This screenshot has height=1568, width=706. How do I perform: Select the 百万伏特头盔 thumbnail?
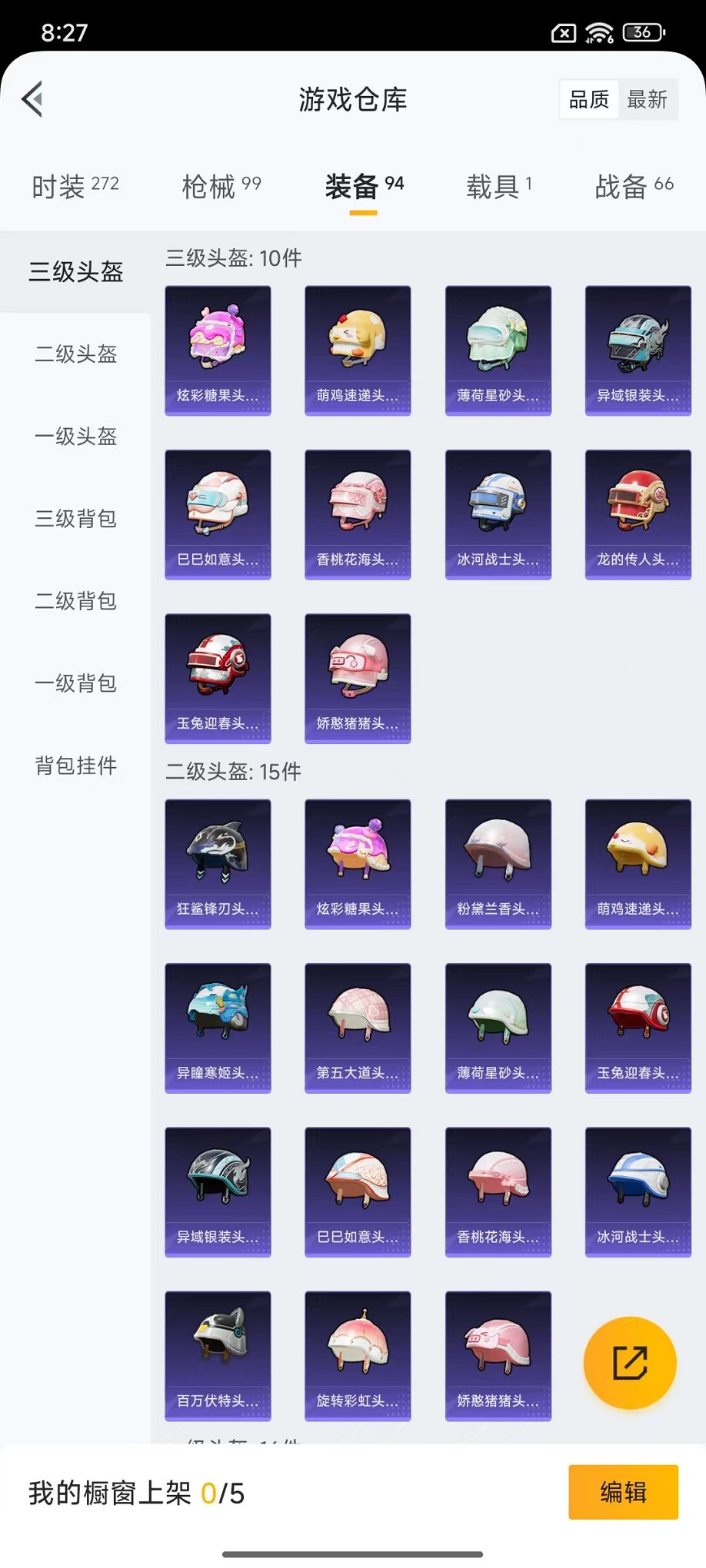(x=218, y=1356)
